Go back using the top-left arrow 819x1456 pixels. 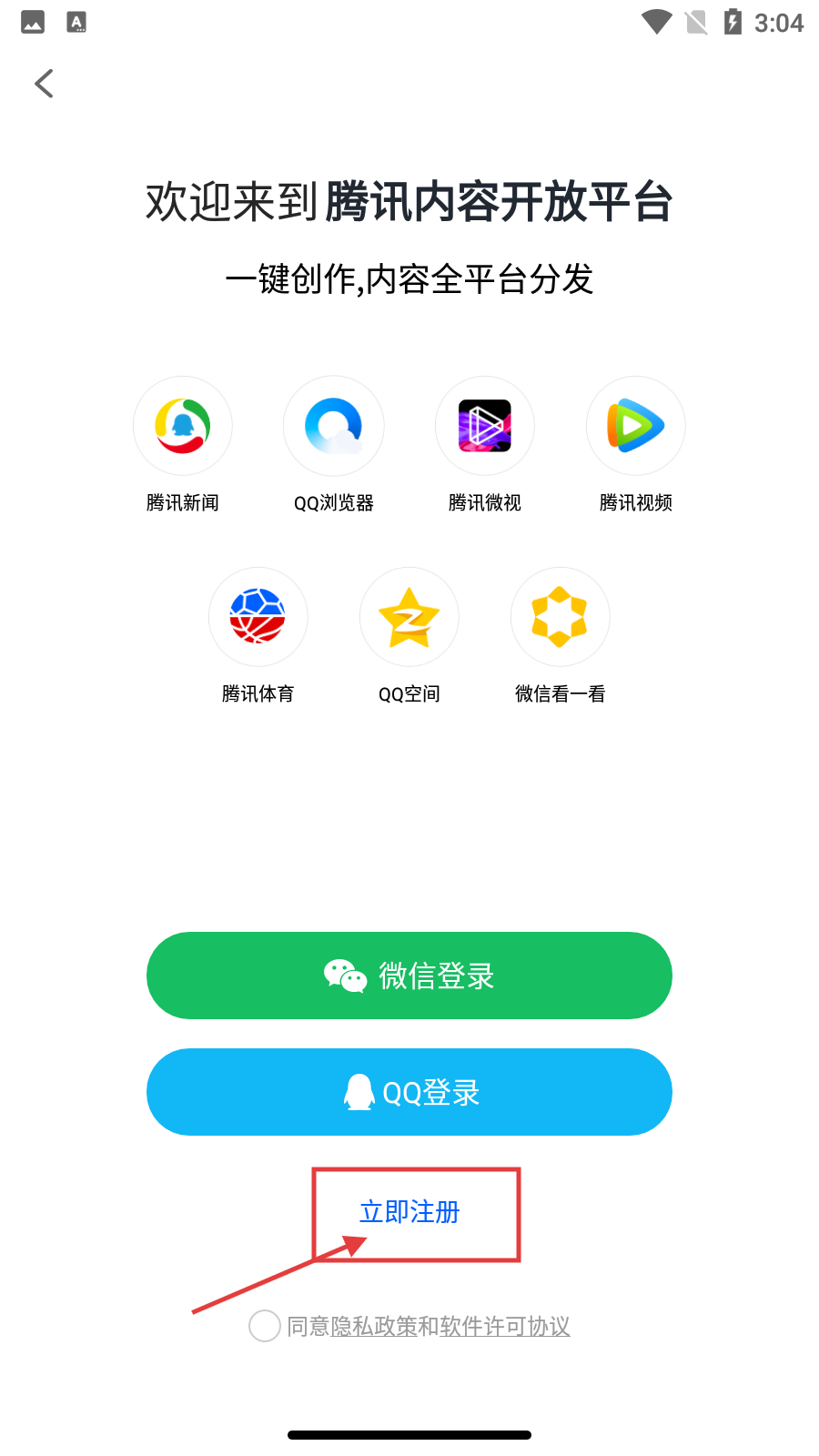coord(44,84)
